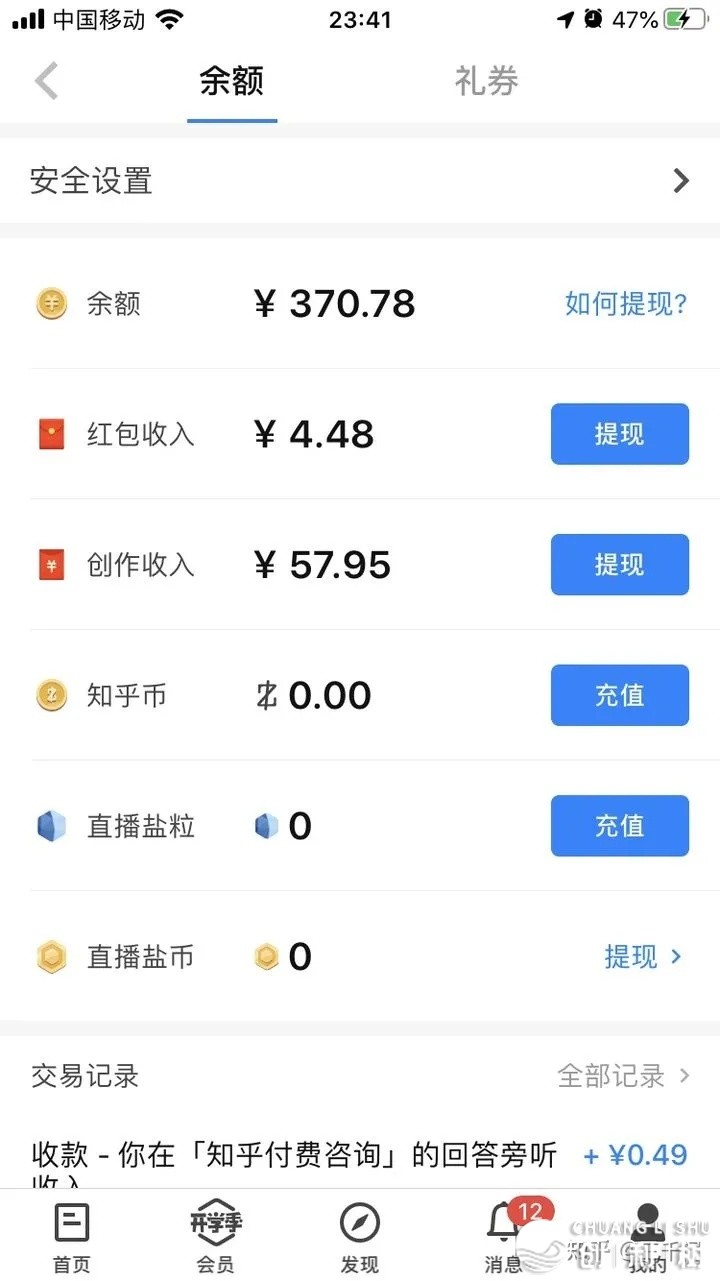Select the 余额 tab

click(231, 81)
